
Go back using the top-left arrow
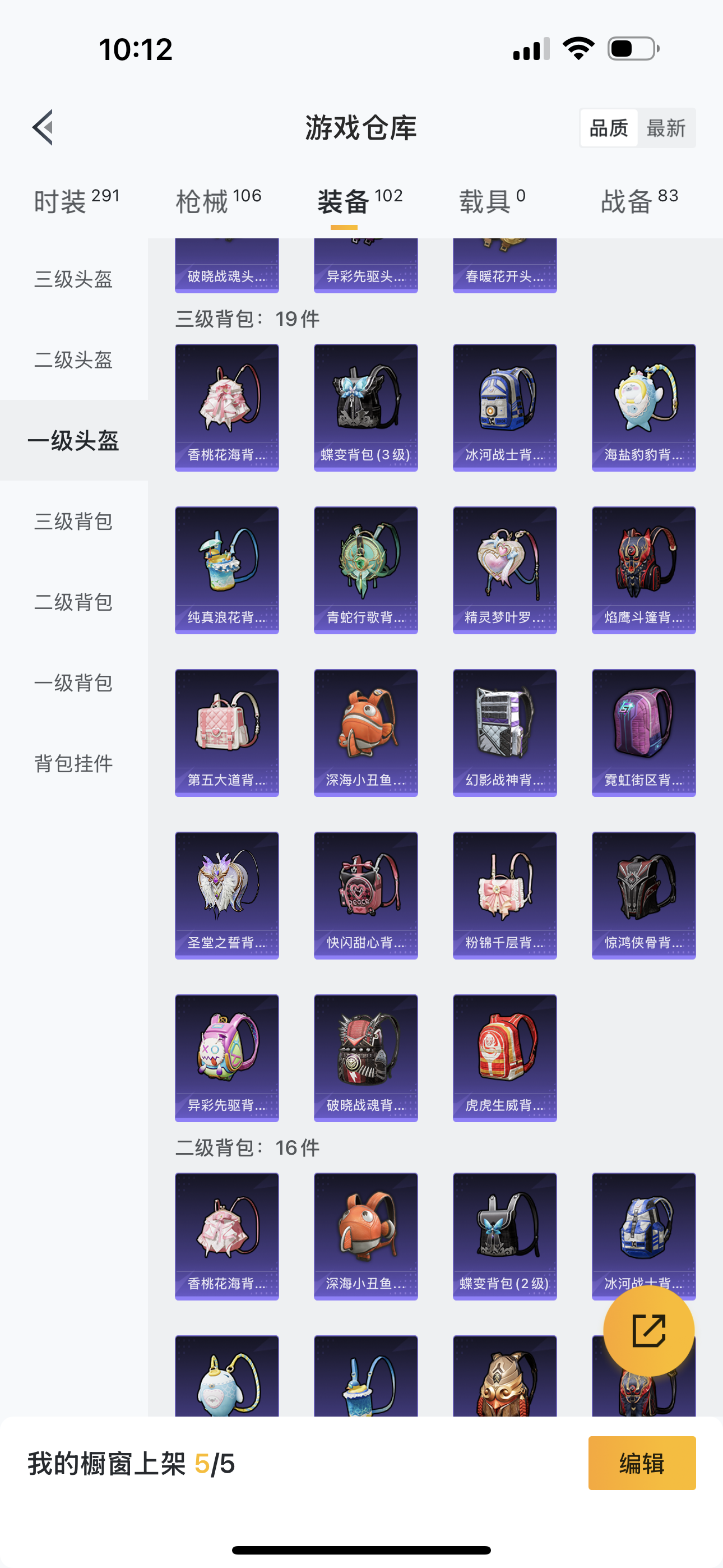[x=43, y=128]
